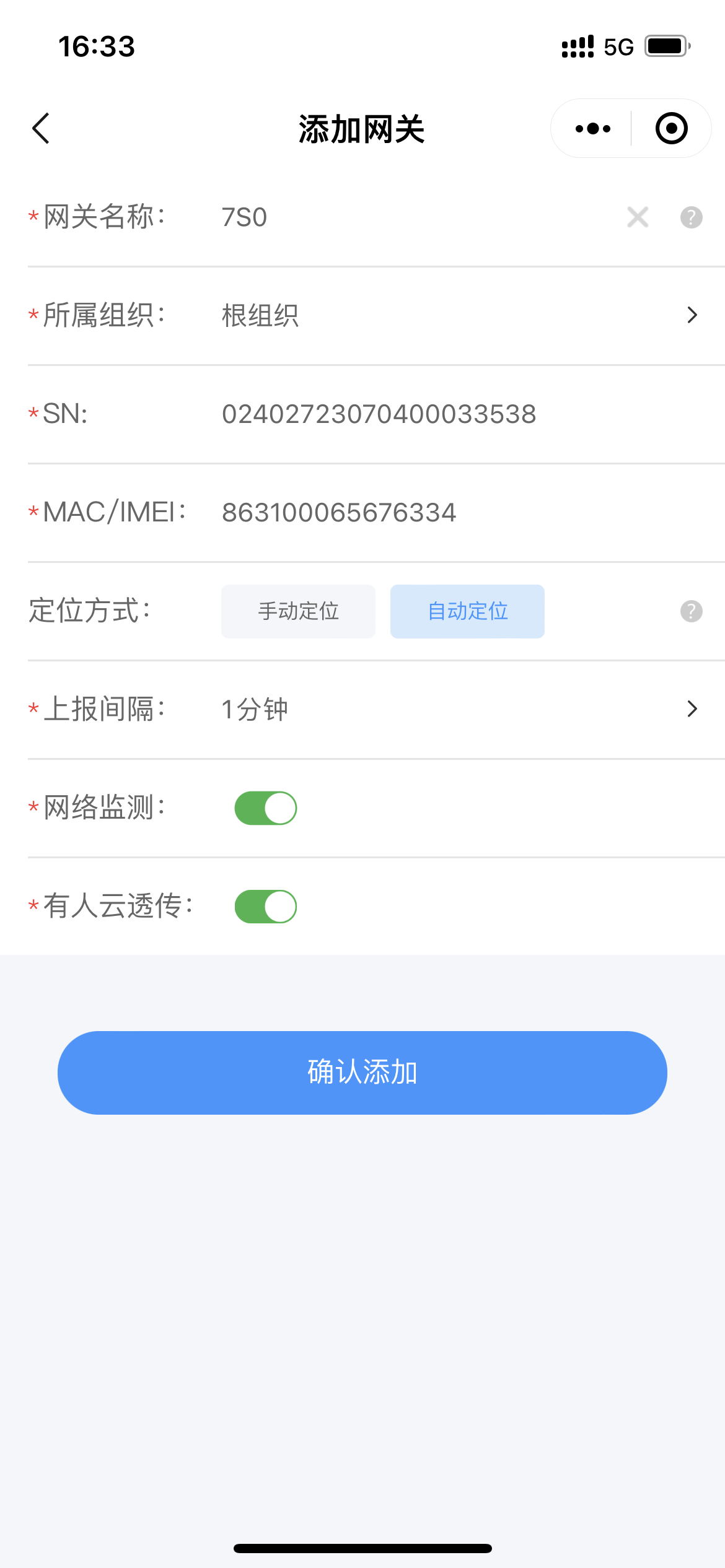725x1568 pixels.
Task: Select 手动定位 positioning mode
Action: [x=298, y=611]
